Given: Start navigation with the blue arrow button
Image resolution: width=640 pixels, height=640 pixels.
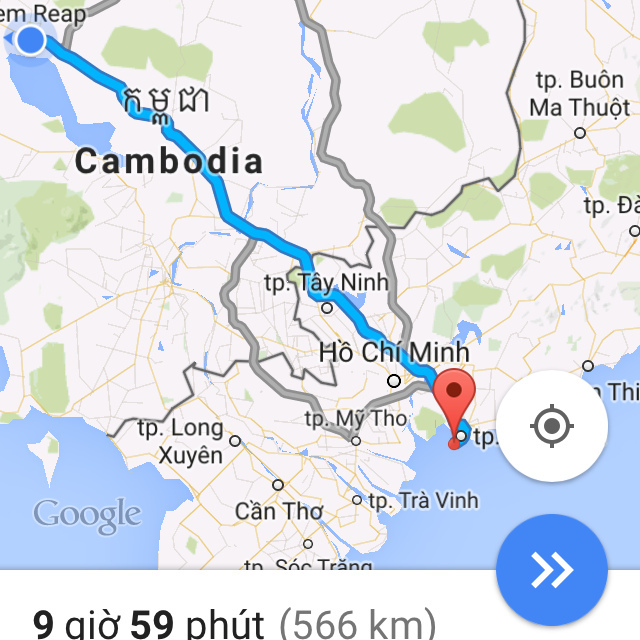Looking at the screenshot, I should coord(552,569).
